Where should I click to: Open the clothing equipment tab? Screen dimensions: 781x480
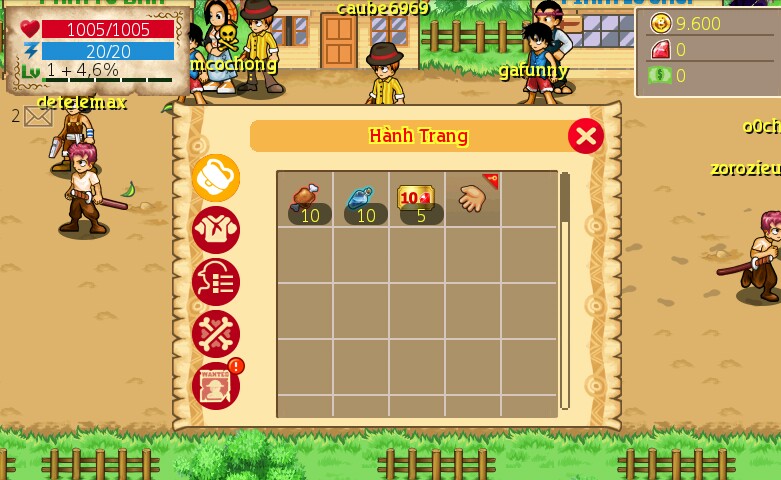point(216,230)
